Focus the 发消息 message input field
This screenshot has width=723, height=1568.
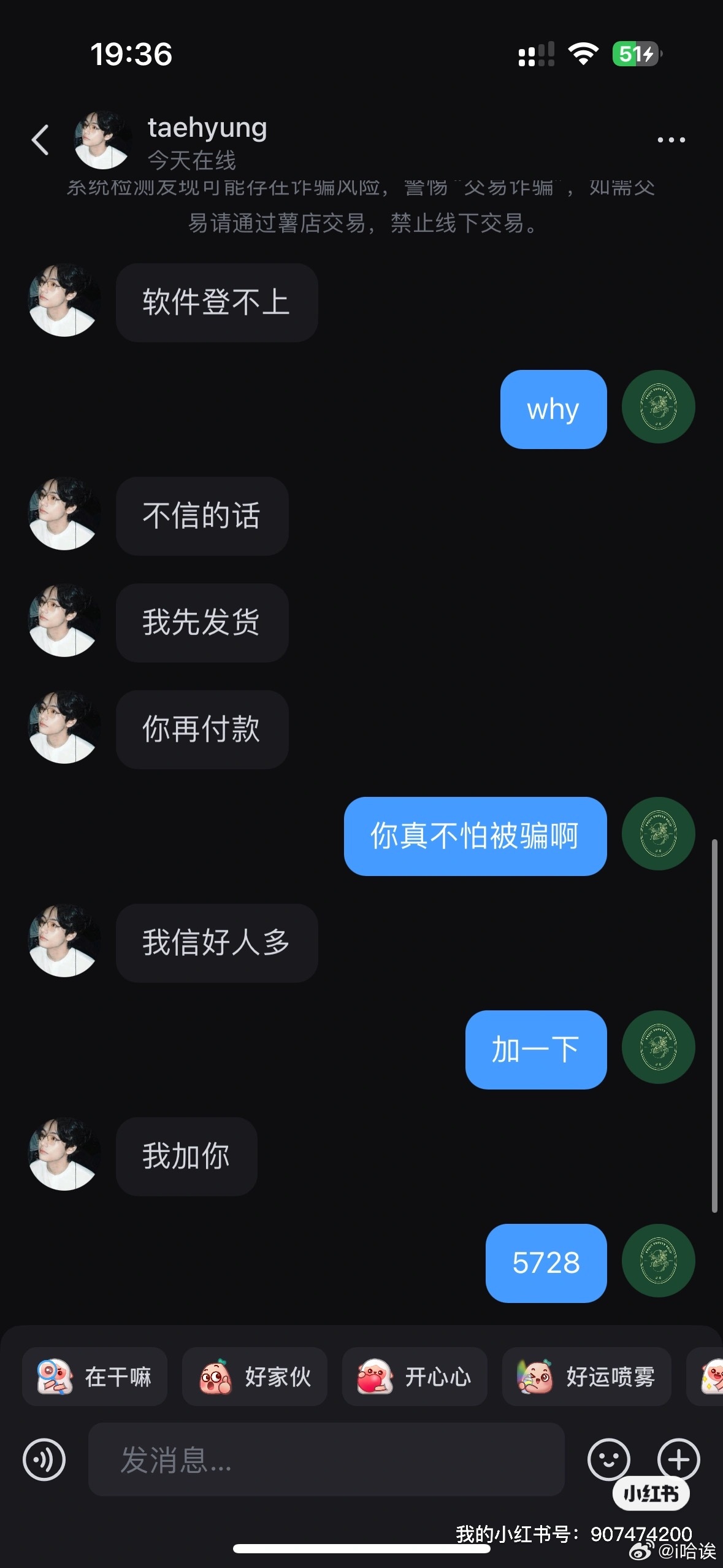[326, 1459]
